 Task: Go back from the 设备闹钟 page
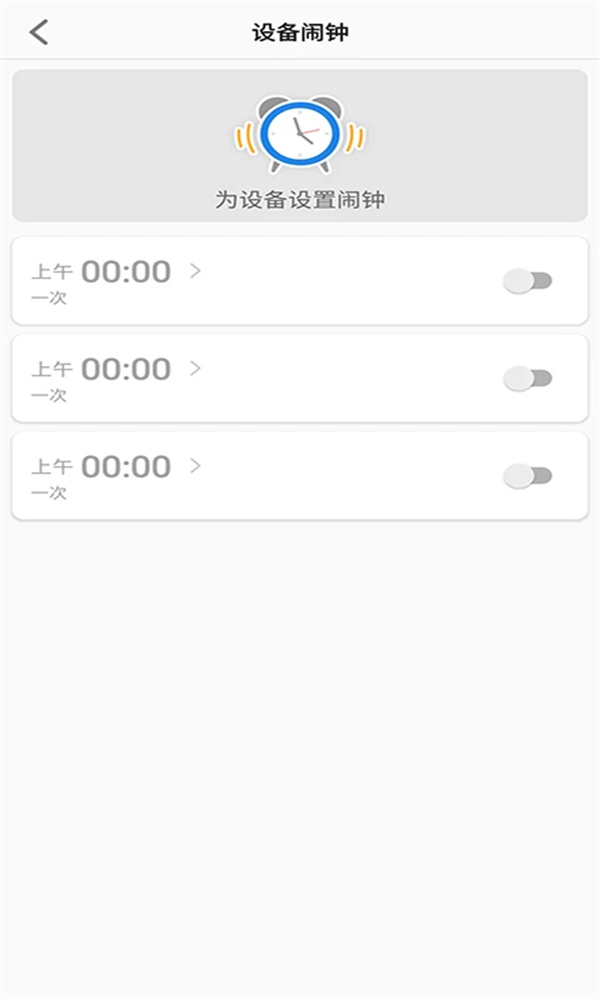39,32
